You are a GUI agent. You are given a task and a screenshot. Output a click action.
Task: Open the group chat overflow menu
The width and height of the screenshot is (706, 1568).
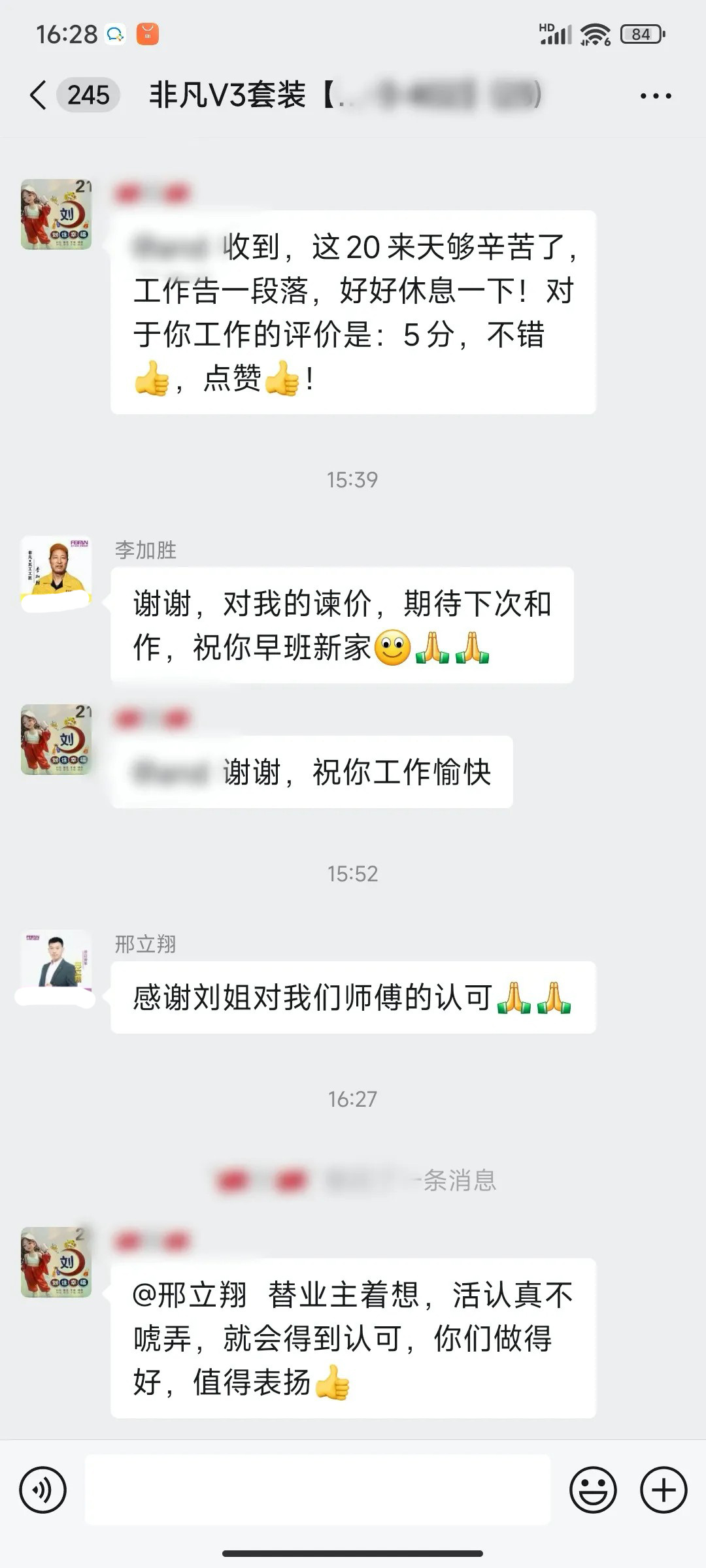tap(655, 96)
